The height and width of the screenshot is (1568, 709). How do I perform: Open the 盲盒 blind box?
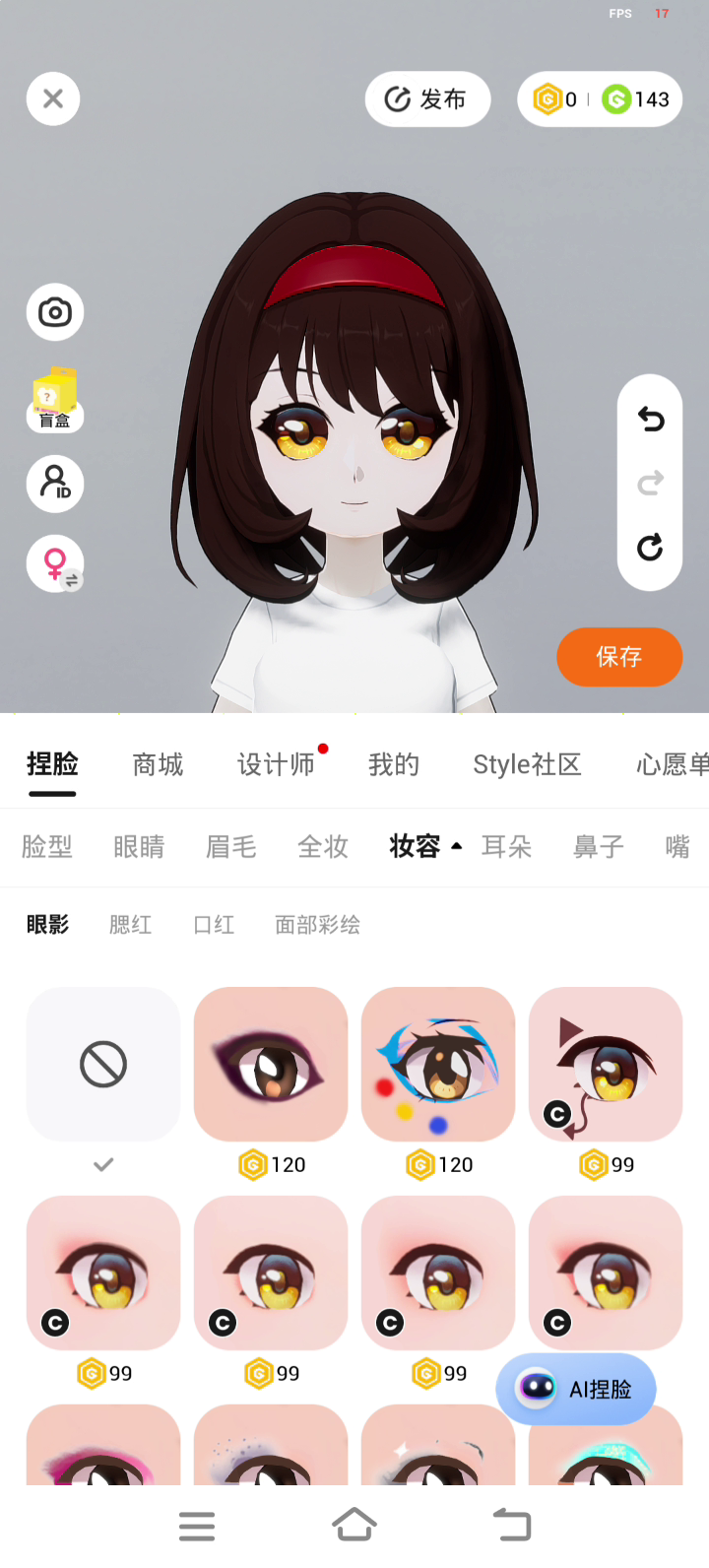pyautogui.click(x=55, y=399)
